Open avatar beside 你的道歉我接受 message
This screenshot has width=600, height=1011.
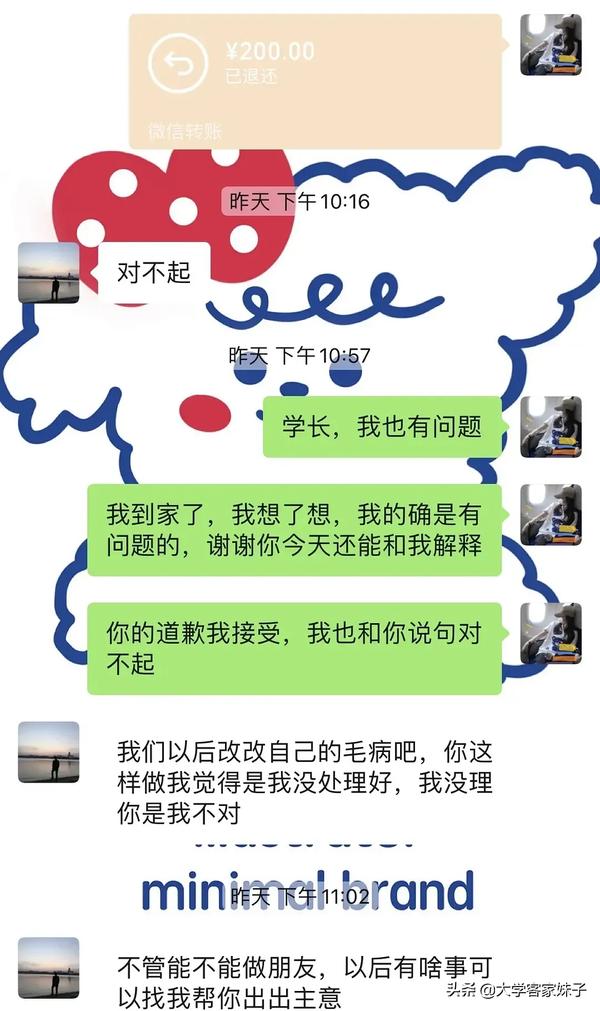point(551,633)
